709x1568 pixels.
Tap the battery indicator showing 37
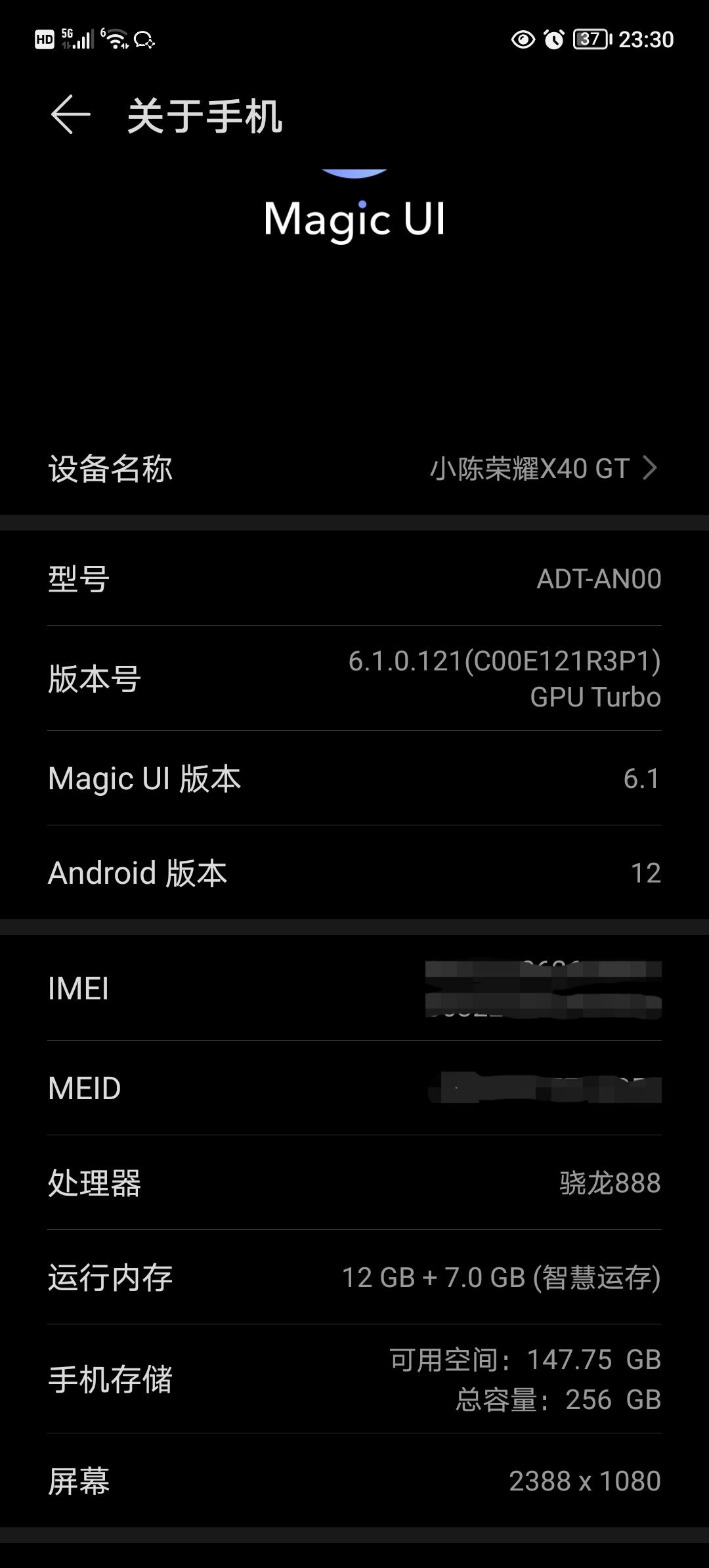[x=590, y=39]
